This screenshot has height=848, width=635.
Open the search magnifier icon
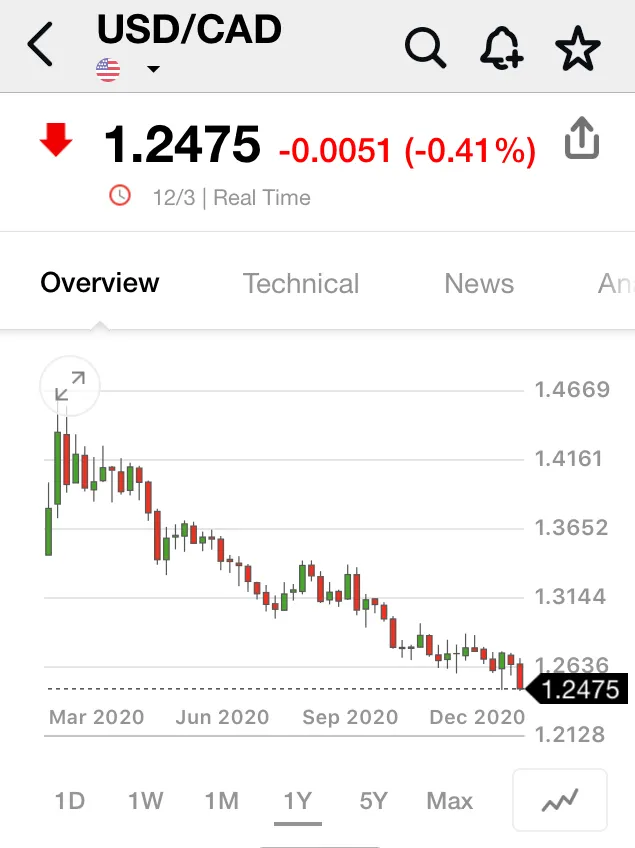pyautogui.click(x=425, y=47)
